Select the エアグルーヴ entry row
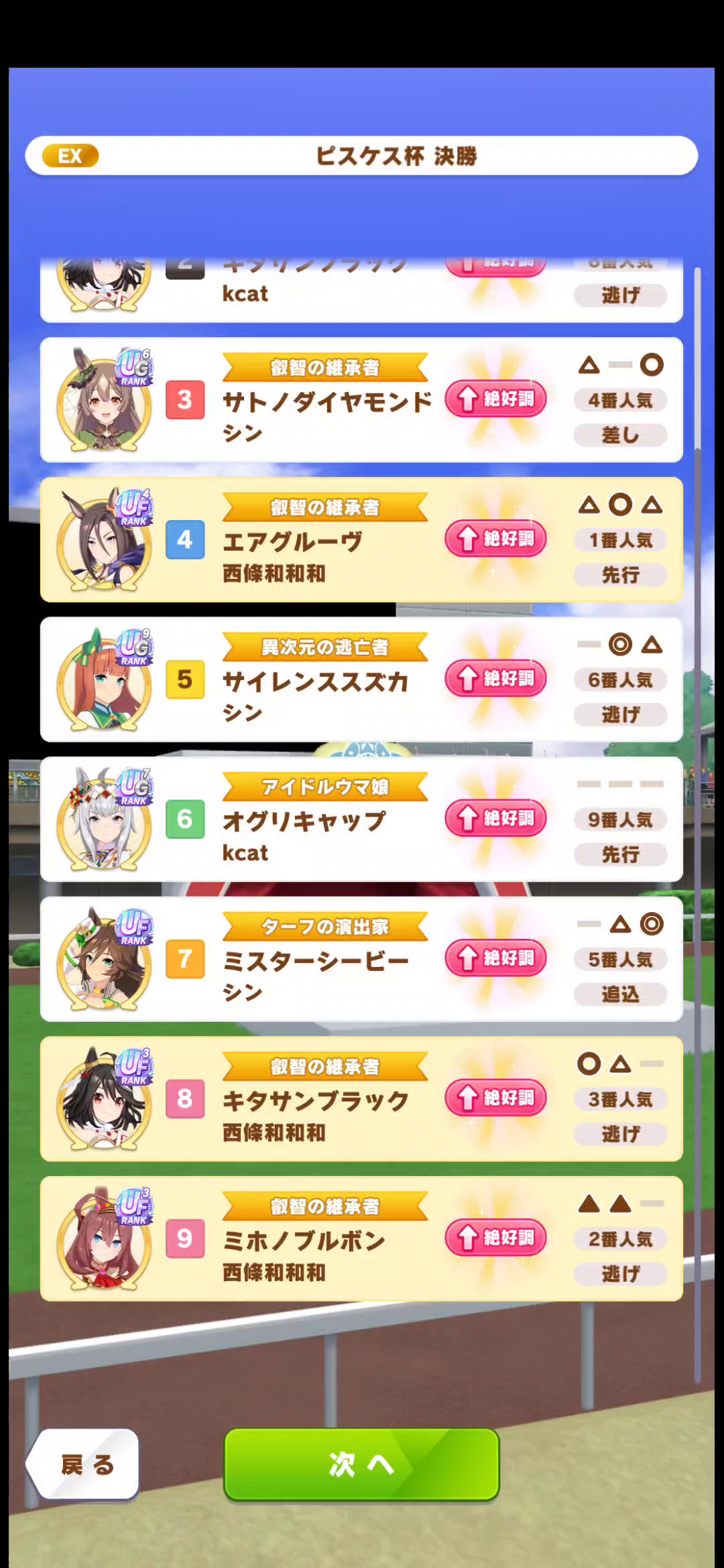This screenshot has width=724, height=1568. [361, 539]
